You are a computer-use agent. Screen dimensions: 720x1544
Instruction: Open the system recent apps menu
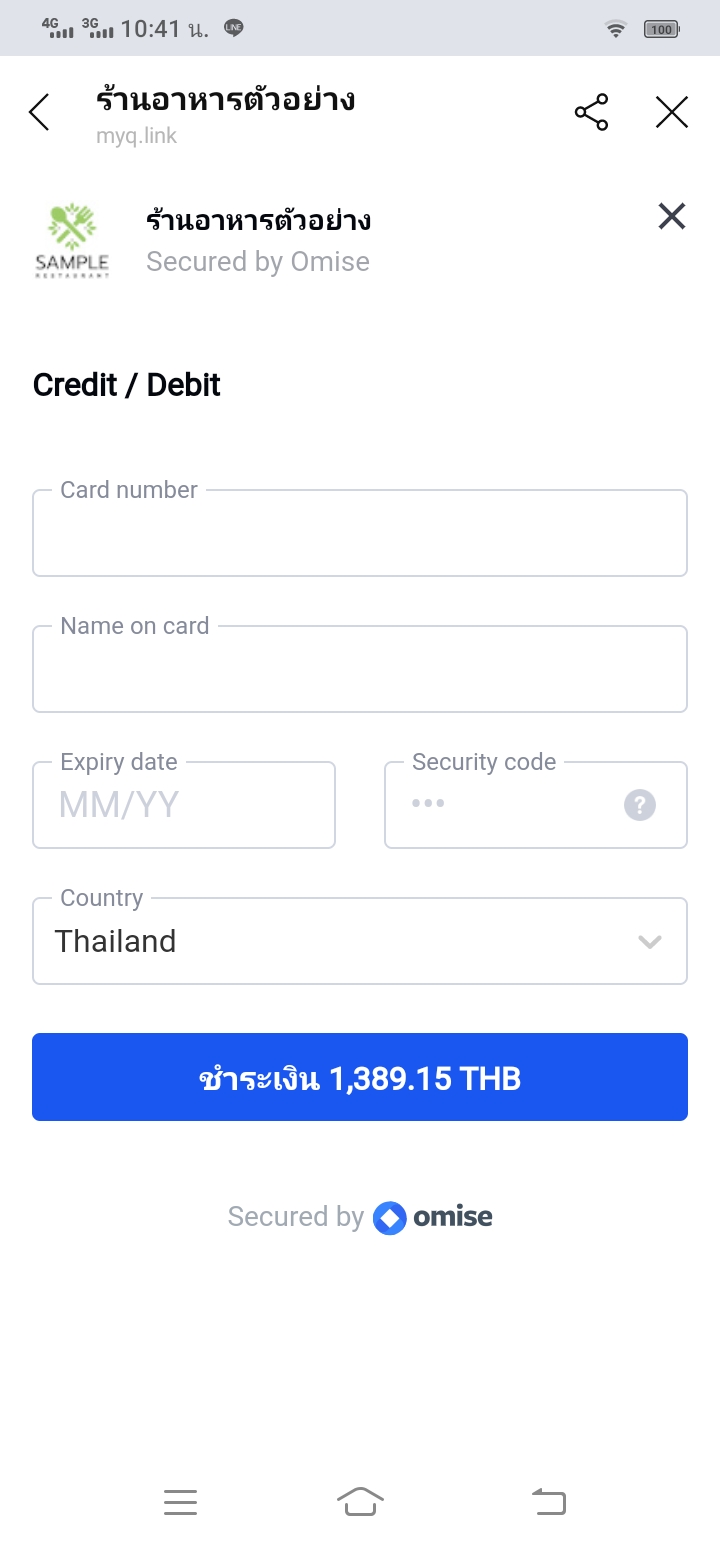pyautogui.click(x=180, y=1502)
